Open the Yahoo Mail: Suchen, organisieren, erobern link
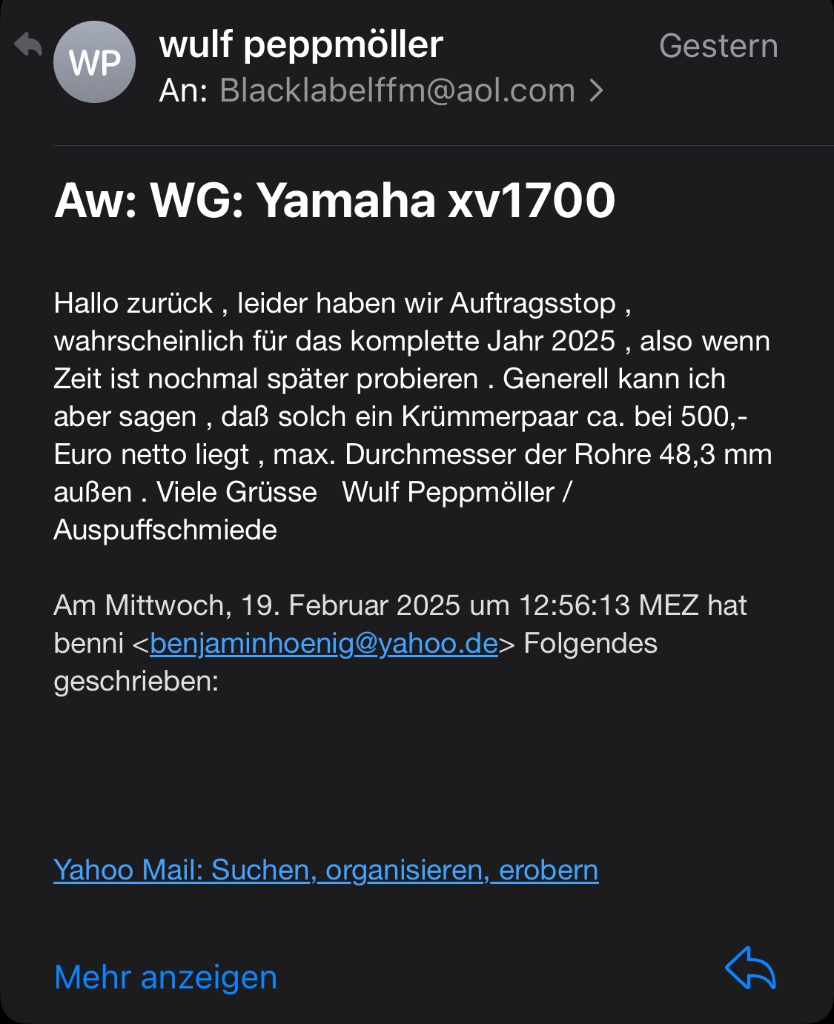 pyautogui.click(x=325, y=869)
